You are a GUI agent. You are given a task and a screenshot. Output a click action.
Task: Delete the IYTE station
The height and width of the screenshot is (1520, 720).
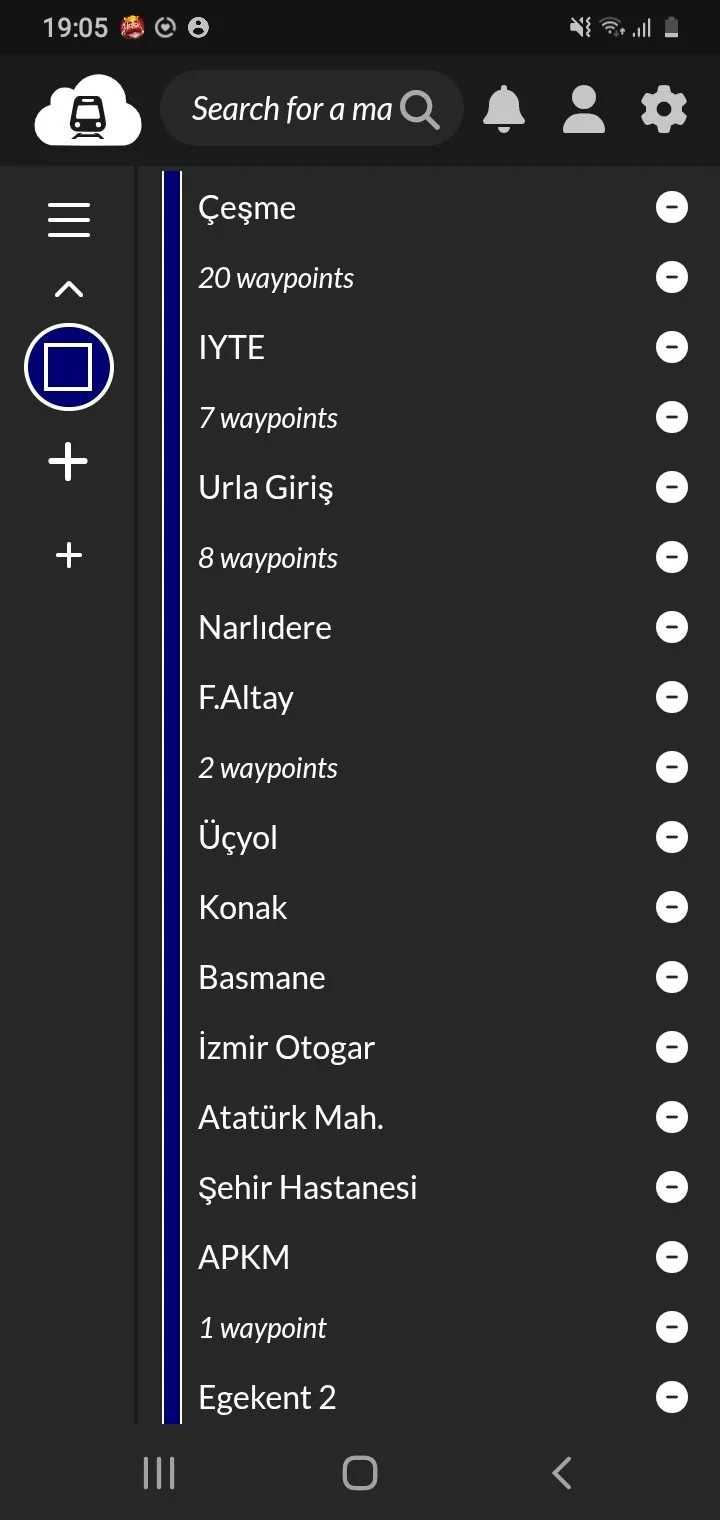click(671, 347)
